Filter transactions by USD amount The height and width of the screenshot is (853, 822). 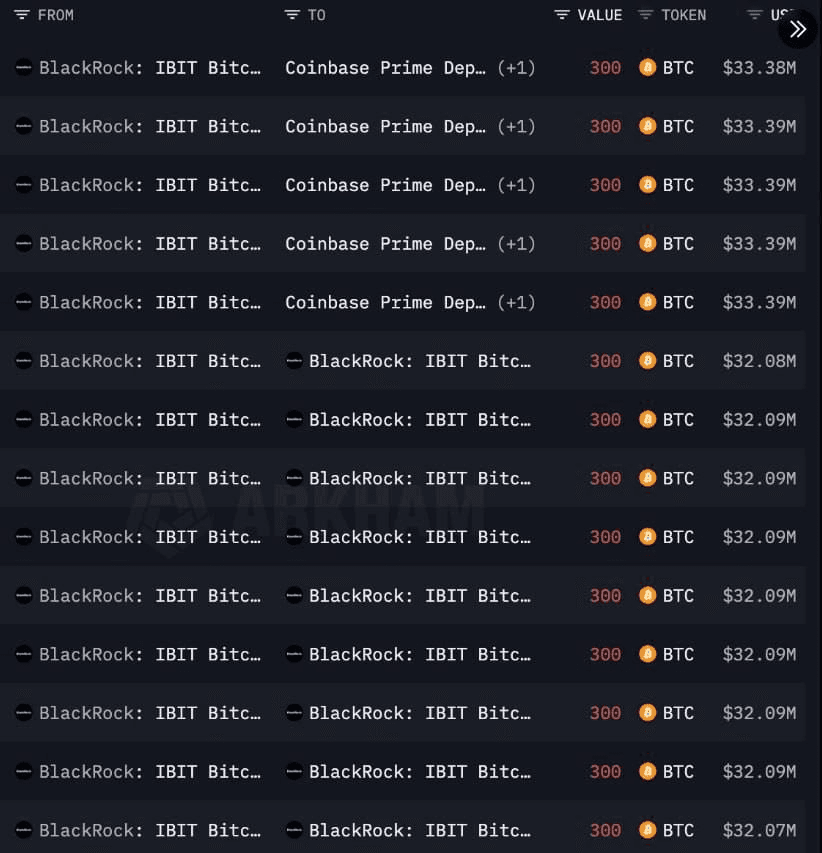point(756,15)
